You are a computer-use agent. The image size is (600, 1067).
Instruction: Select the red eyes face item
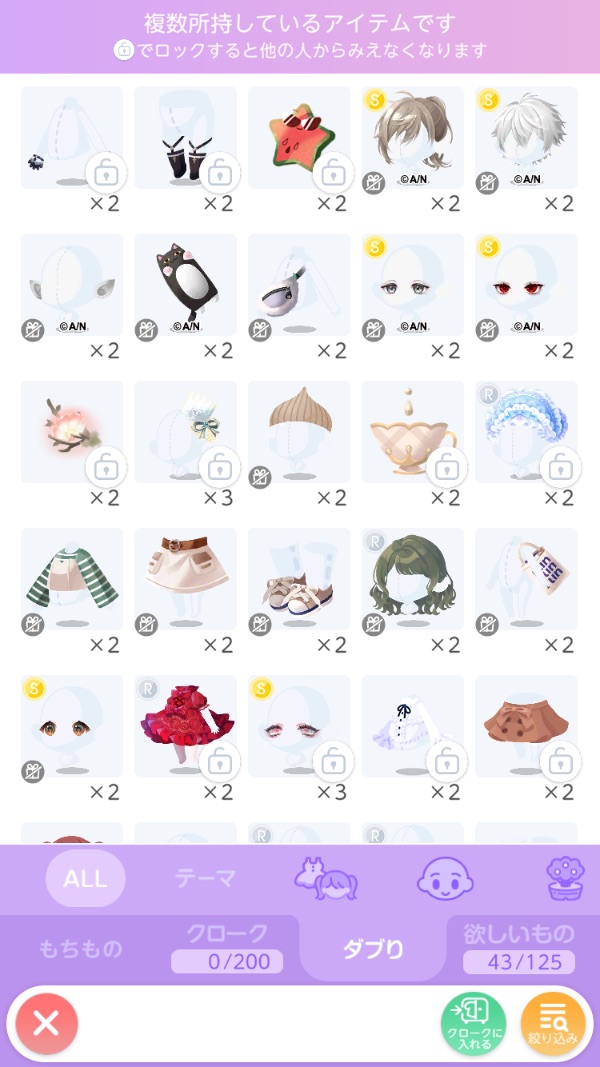tap(526, 283)
